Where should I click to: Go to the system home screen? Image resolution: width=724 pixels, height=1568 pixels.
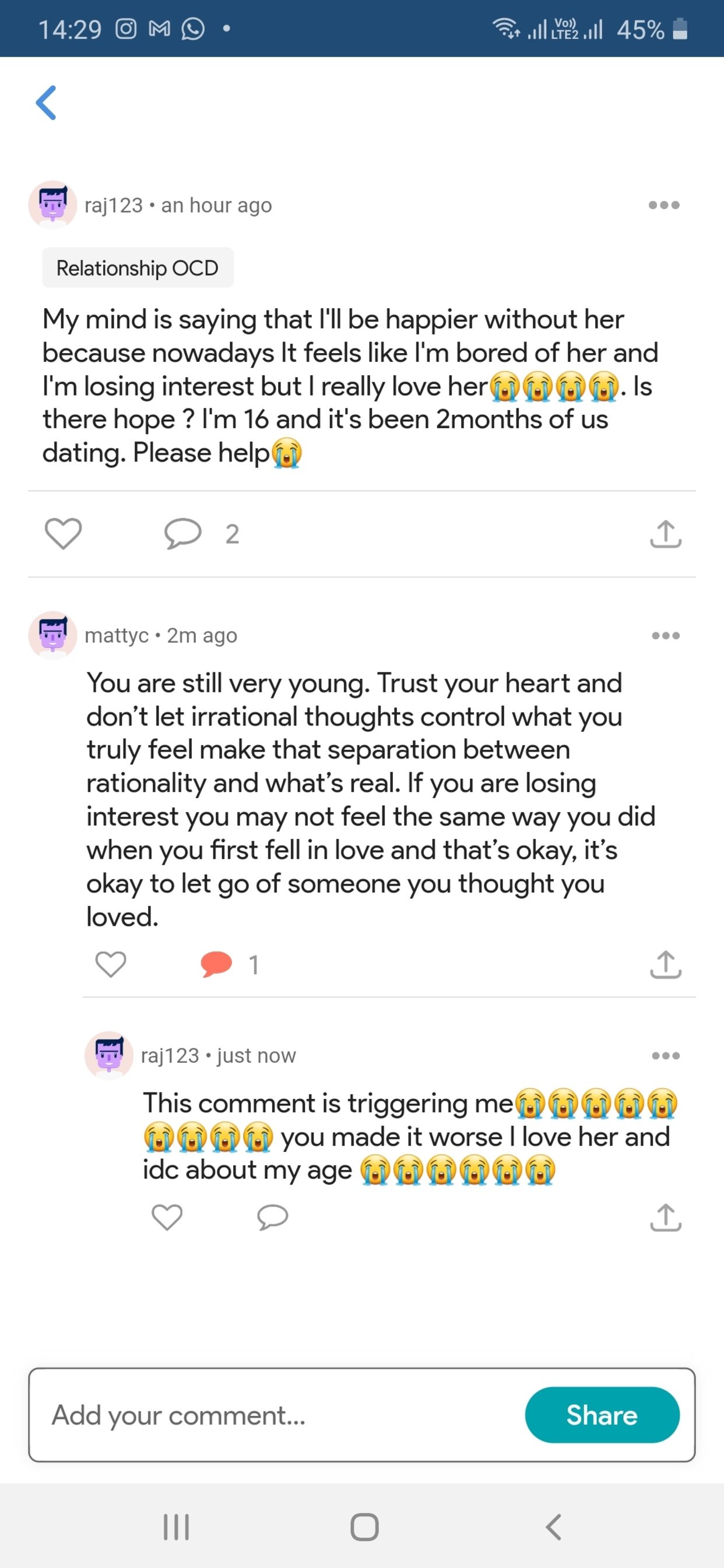click(364, 1527)
